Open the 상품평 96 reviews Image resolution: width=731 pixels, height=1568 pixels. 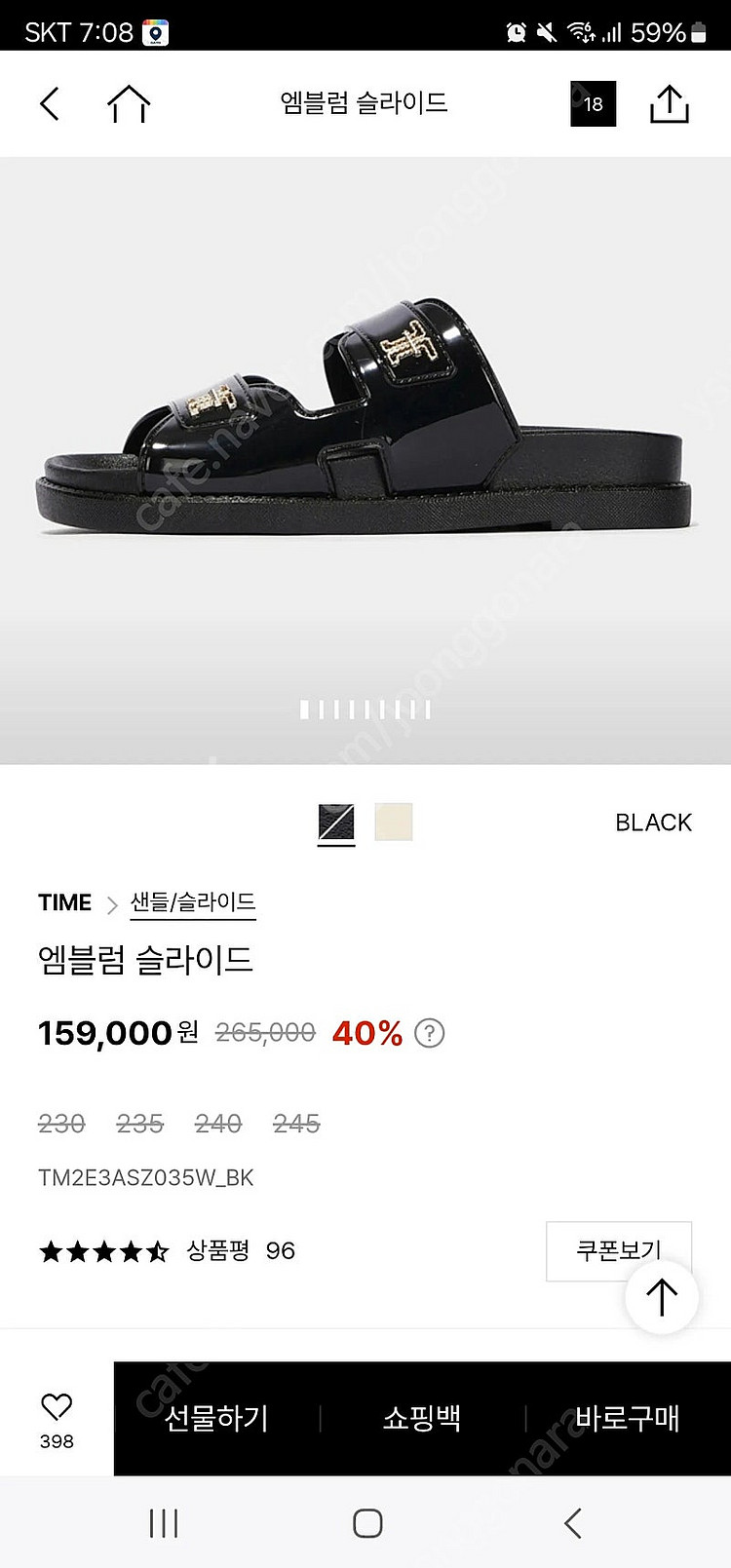[240, 1250]
